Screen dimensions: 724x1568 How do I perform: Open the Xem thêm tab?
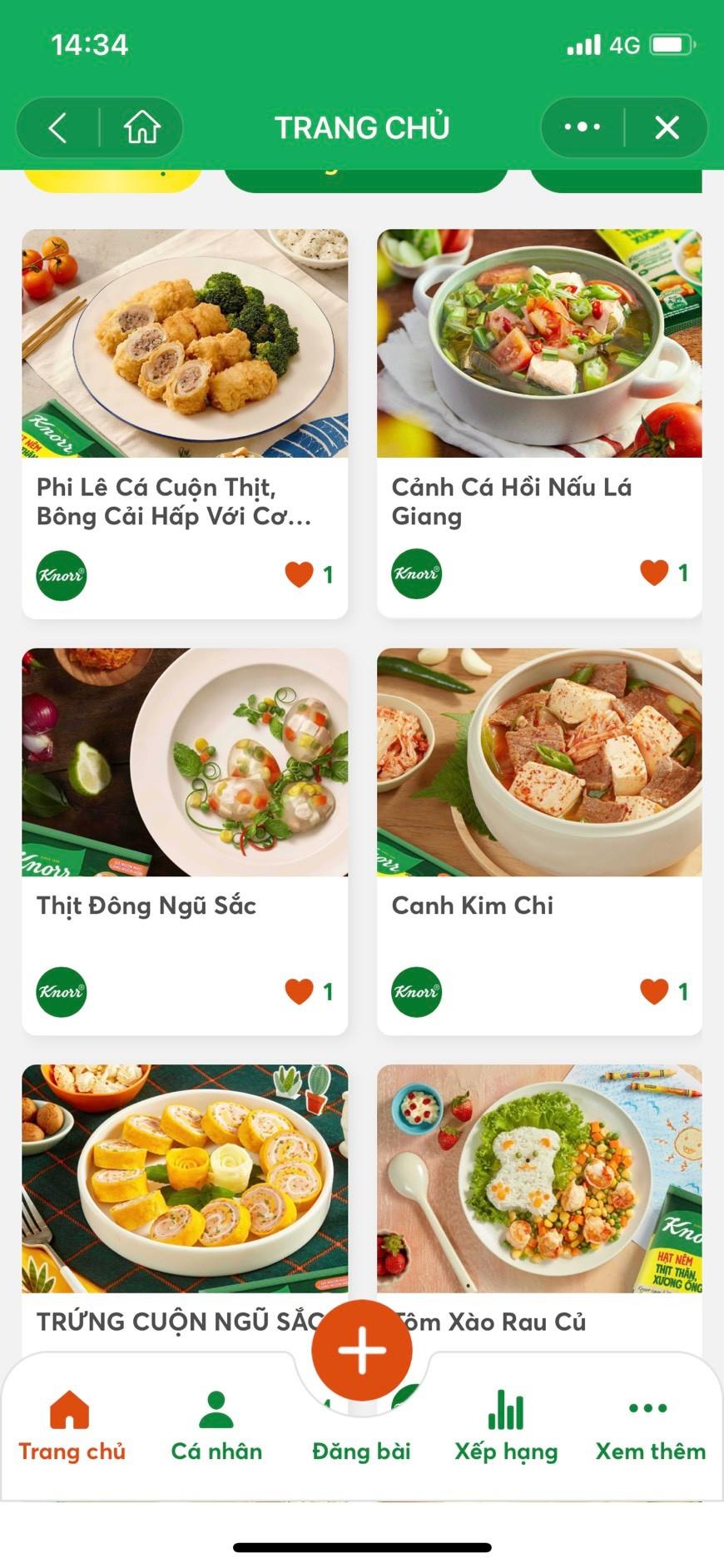[x=650, y=1427]
